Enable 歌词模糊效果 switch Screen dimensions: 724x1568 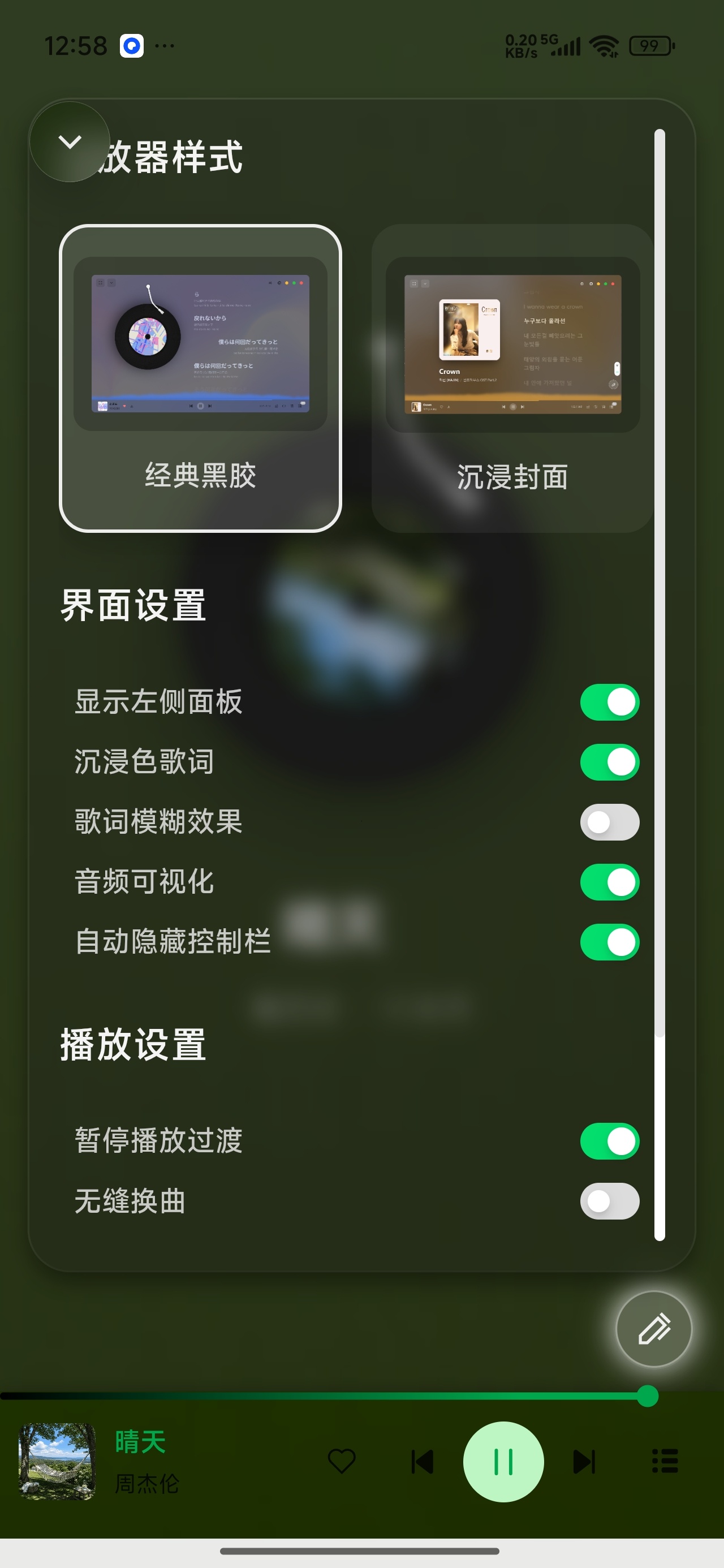click(x=610, y=822)
